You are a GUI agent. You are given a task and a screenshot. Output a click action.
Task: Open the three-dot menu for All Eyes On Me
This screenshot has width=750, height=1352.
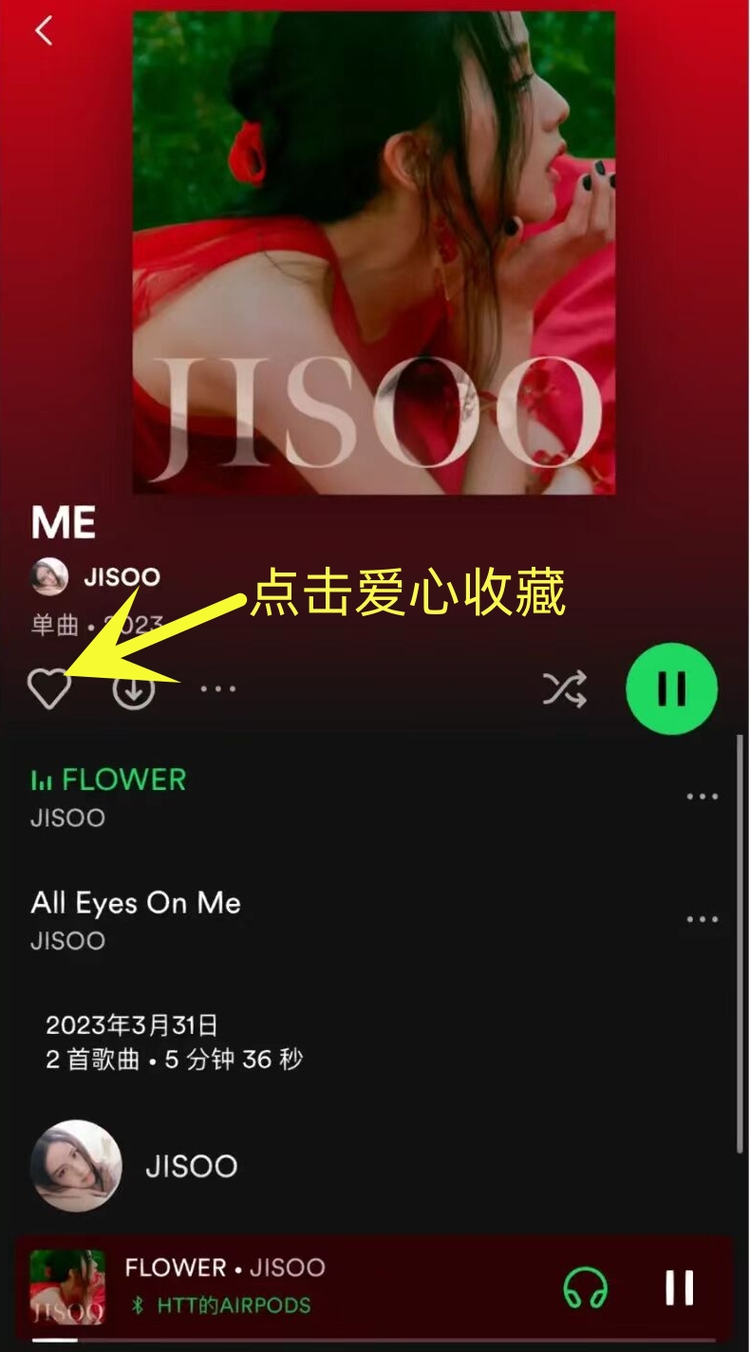click(701, 918)
